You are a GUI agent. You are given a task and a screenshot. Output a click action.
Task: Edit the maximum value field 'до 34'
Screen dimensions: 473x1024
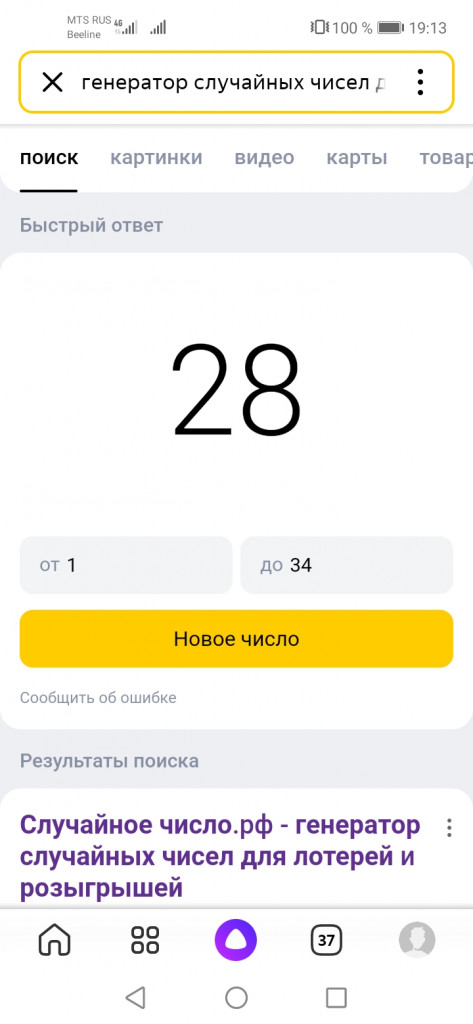(347, 565)
